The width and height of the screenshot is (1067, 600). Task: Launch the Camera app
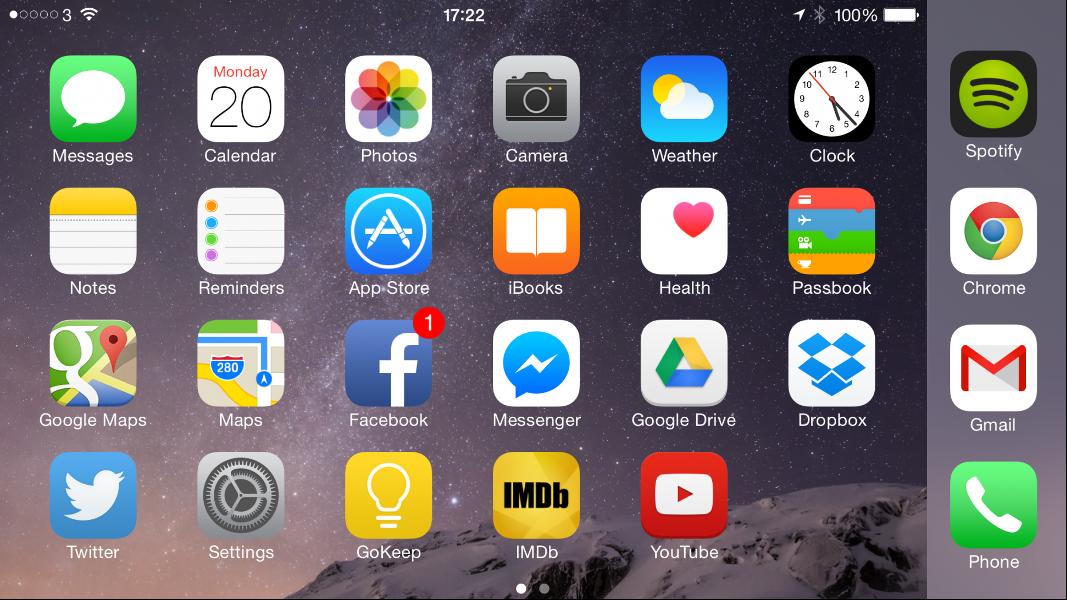tap(536, 99)
